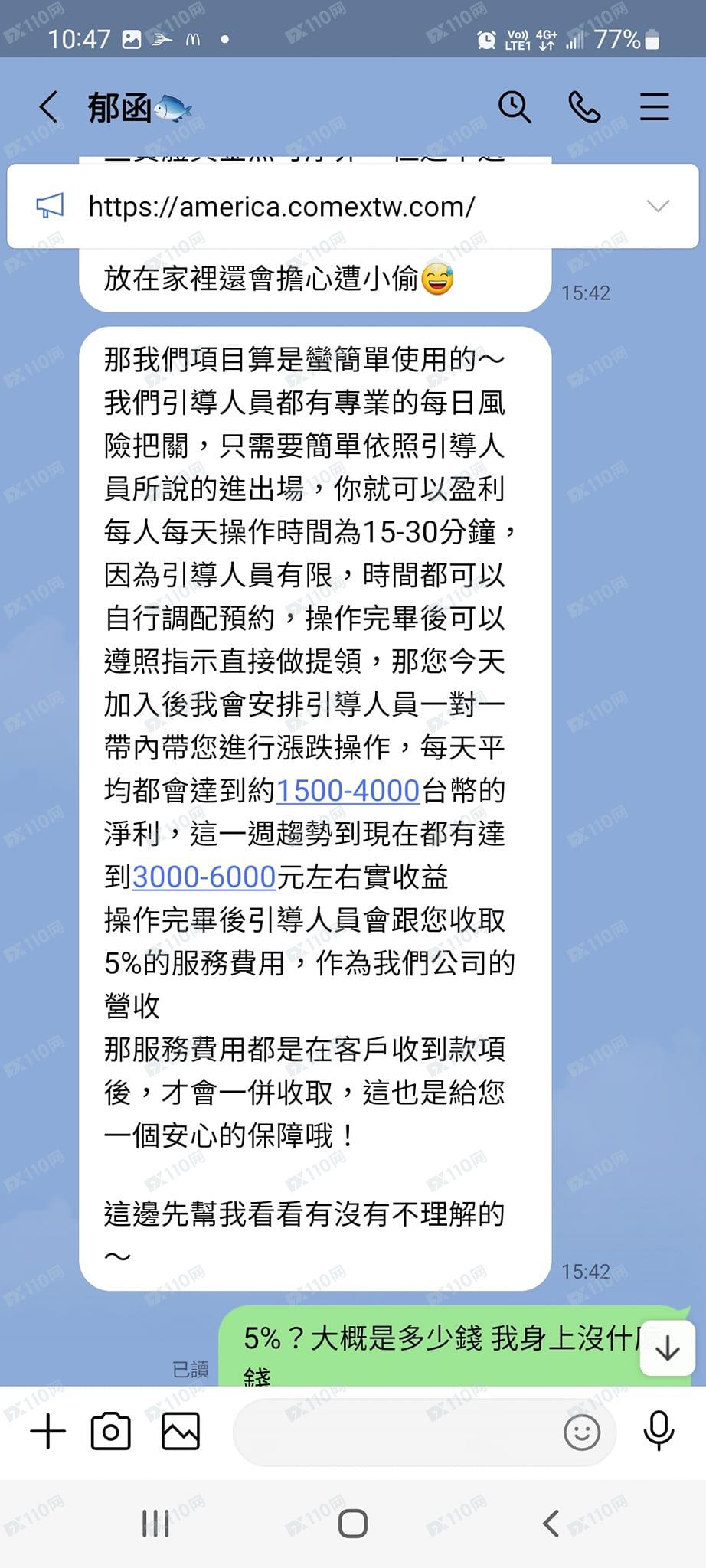Image resolution: width=706 pixels, height=1568 pixels.
Task: Tap the 1500-4000 underlined link
Action: [348, 790]
